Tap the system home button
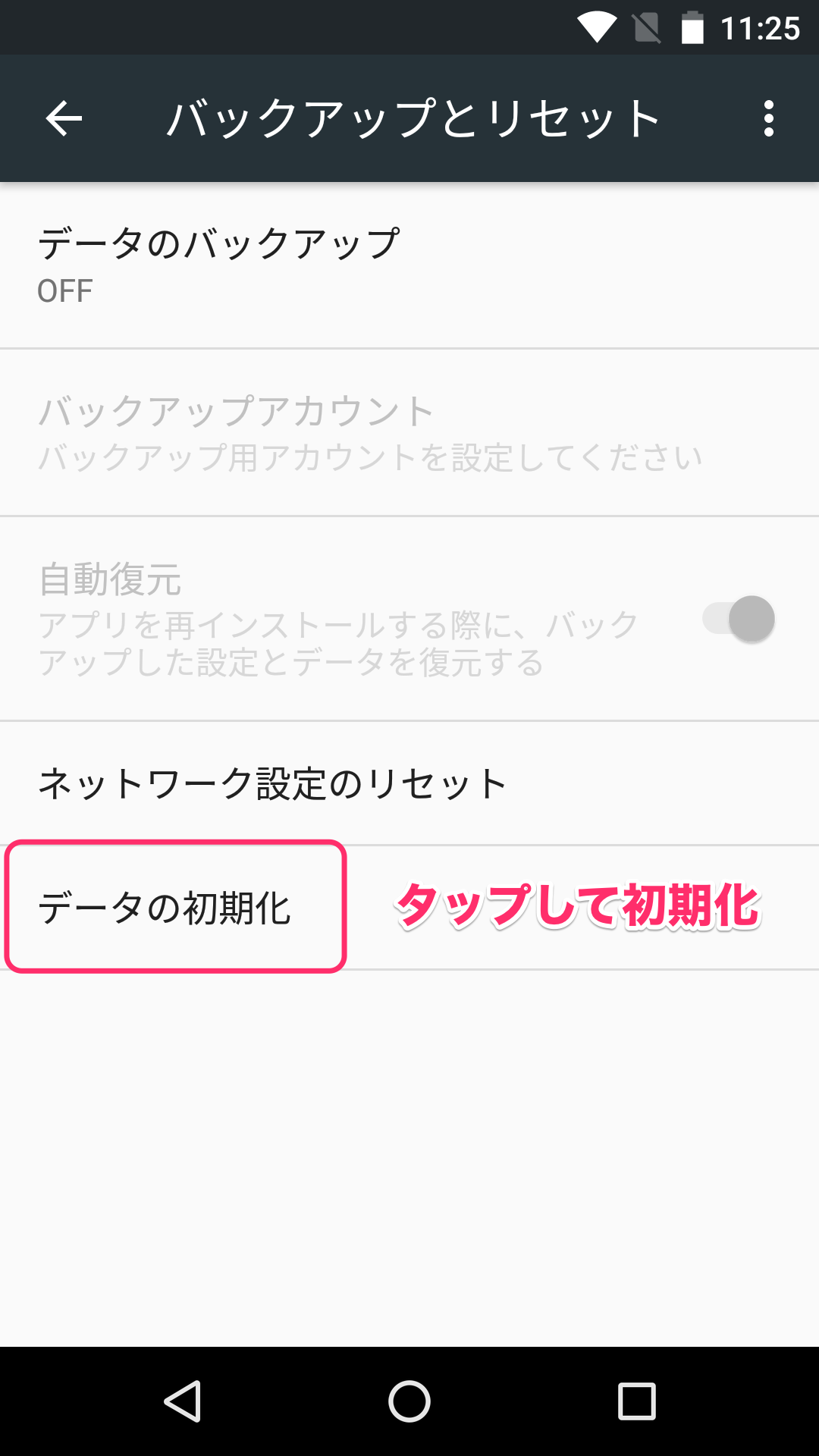The width and height of the screenshot is (819, 1456). pos(409,1401)
